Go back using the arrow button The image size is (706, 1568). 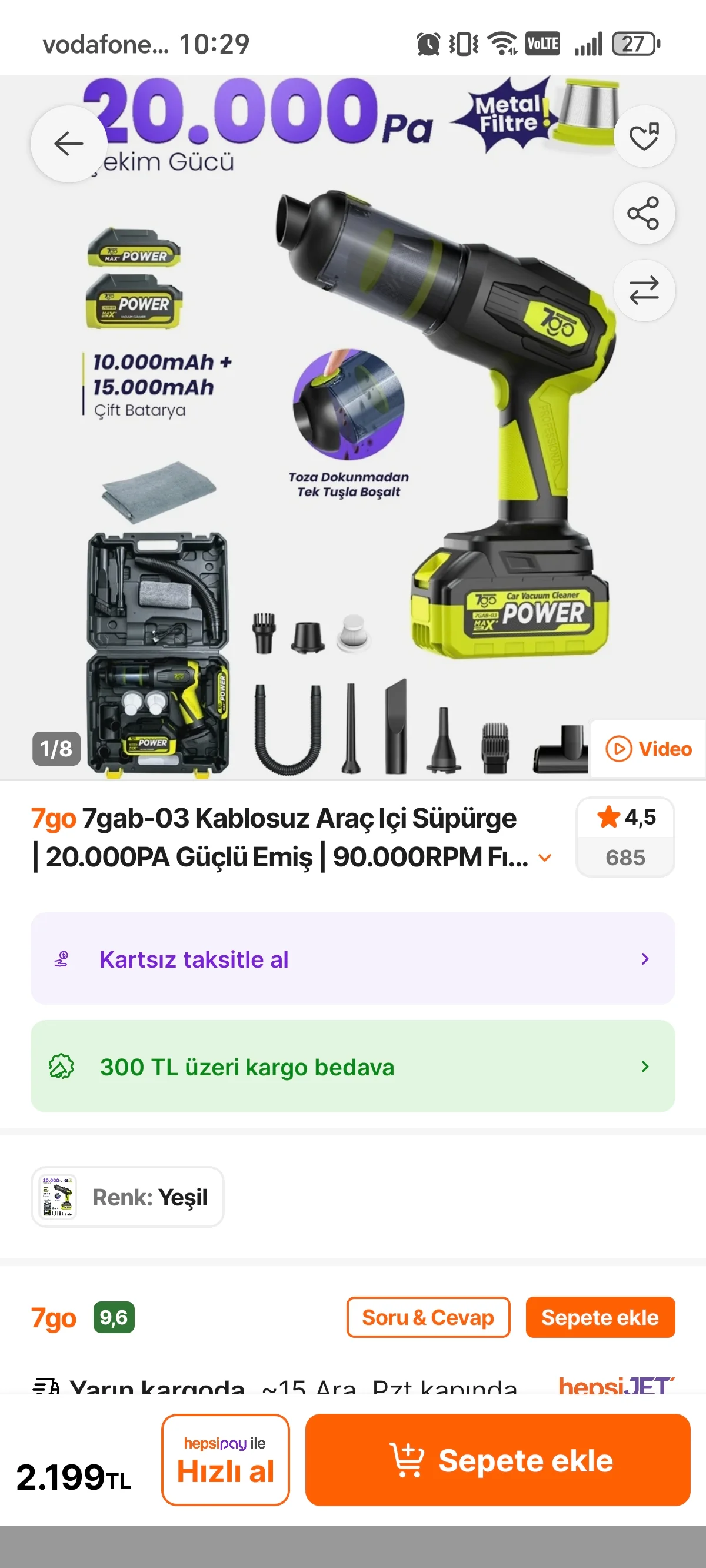69,144
